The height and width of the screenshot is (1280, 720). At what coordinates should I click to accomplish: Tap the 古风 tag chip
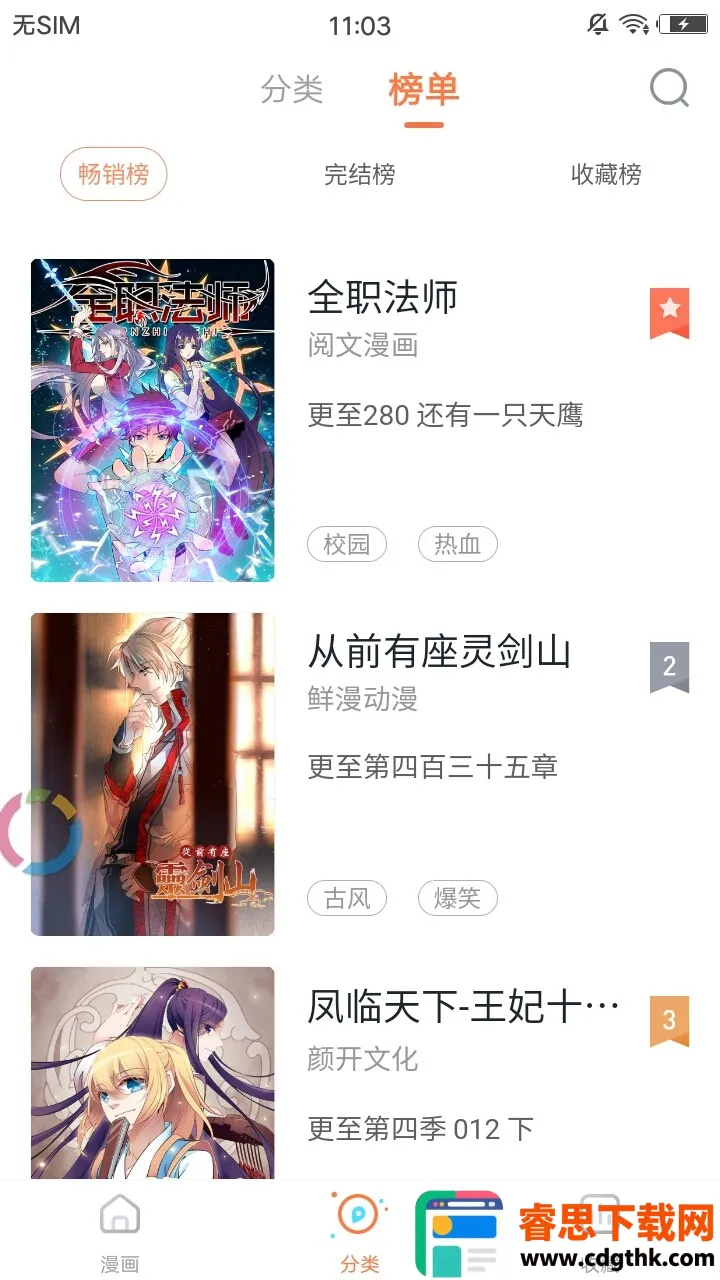point(347,898)
